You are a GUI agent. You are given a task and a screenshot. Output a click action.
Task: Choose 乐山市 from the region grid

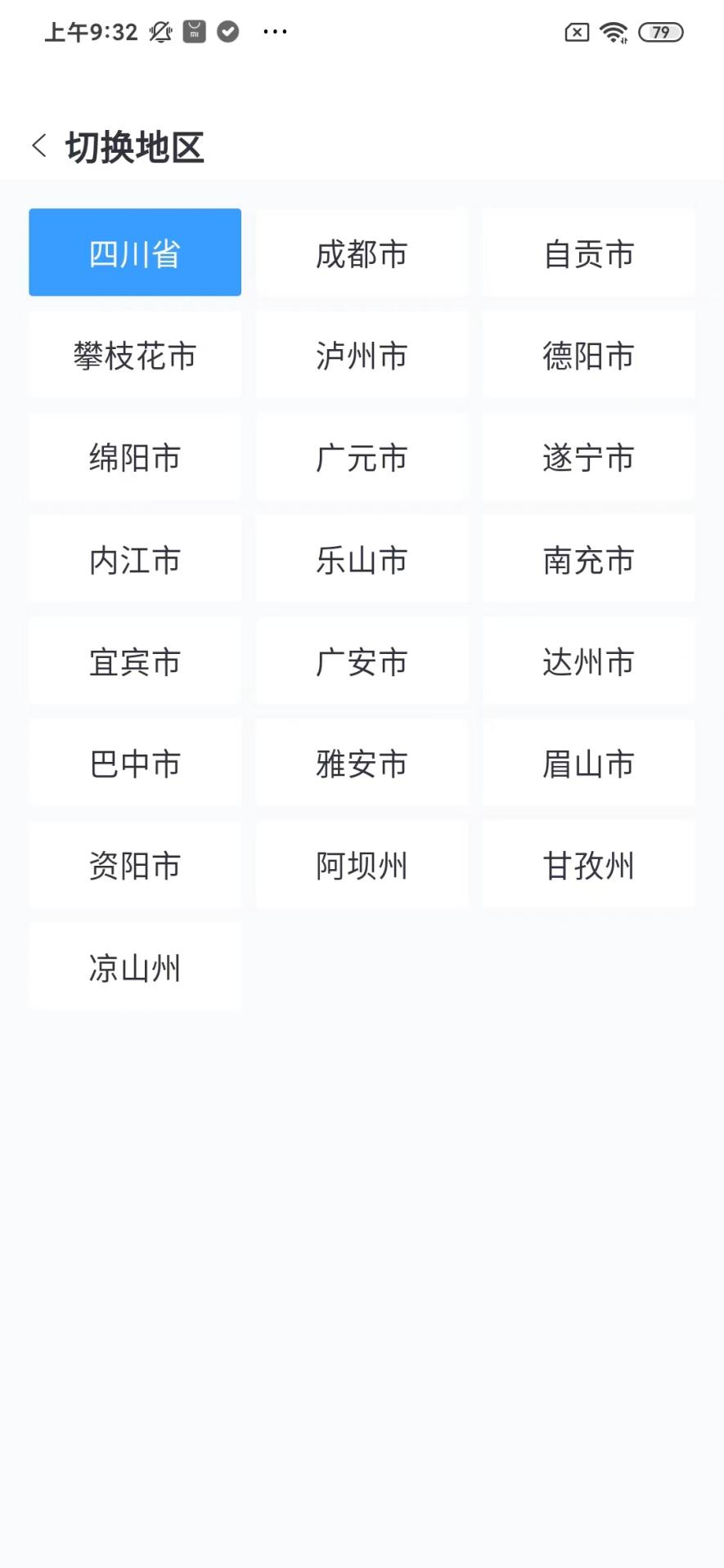[x=362, y=558]
